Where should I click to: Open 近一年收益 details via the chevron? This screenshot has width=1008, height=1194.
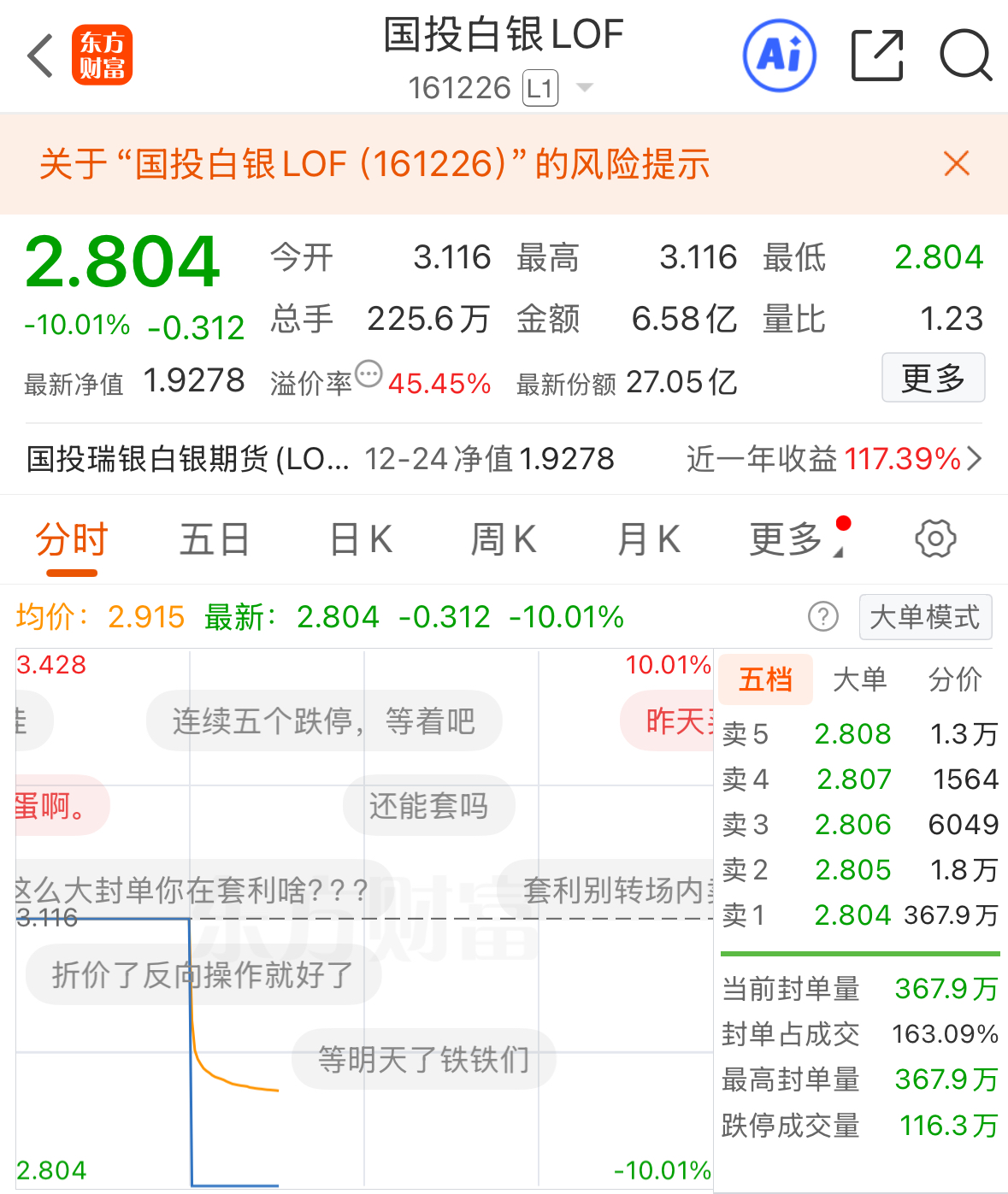(x=975, y=459)
